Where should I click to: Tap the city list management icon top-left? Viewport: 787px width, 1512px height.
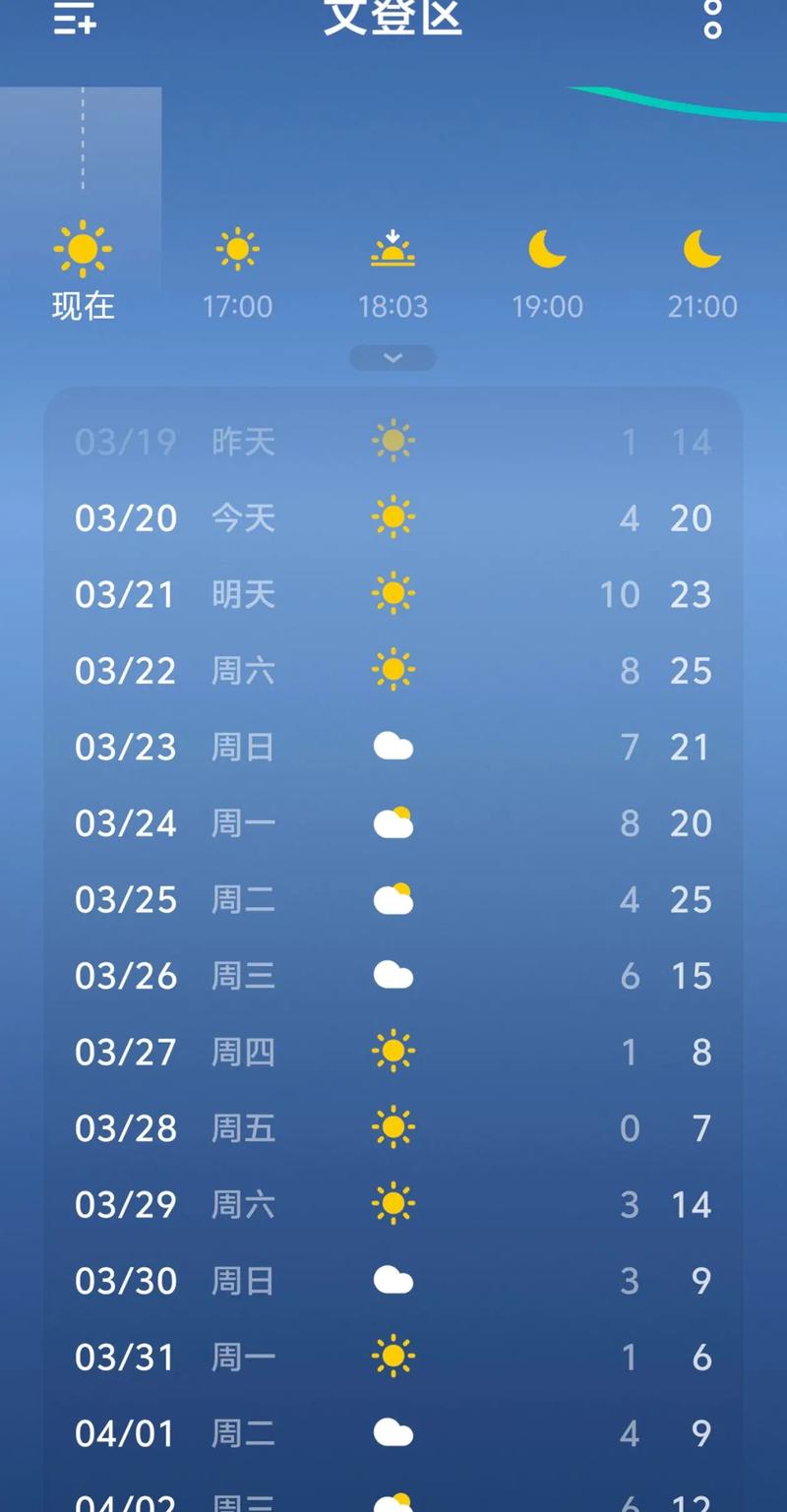coord(75,20)
